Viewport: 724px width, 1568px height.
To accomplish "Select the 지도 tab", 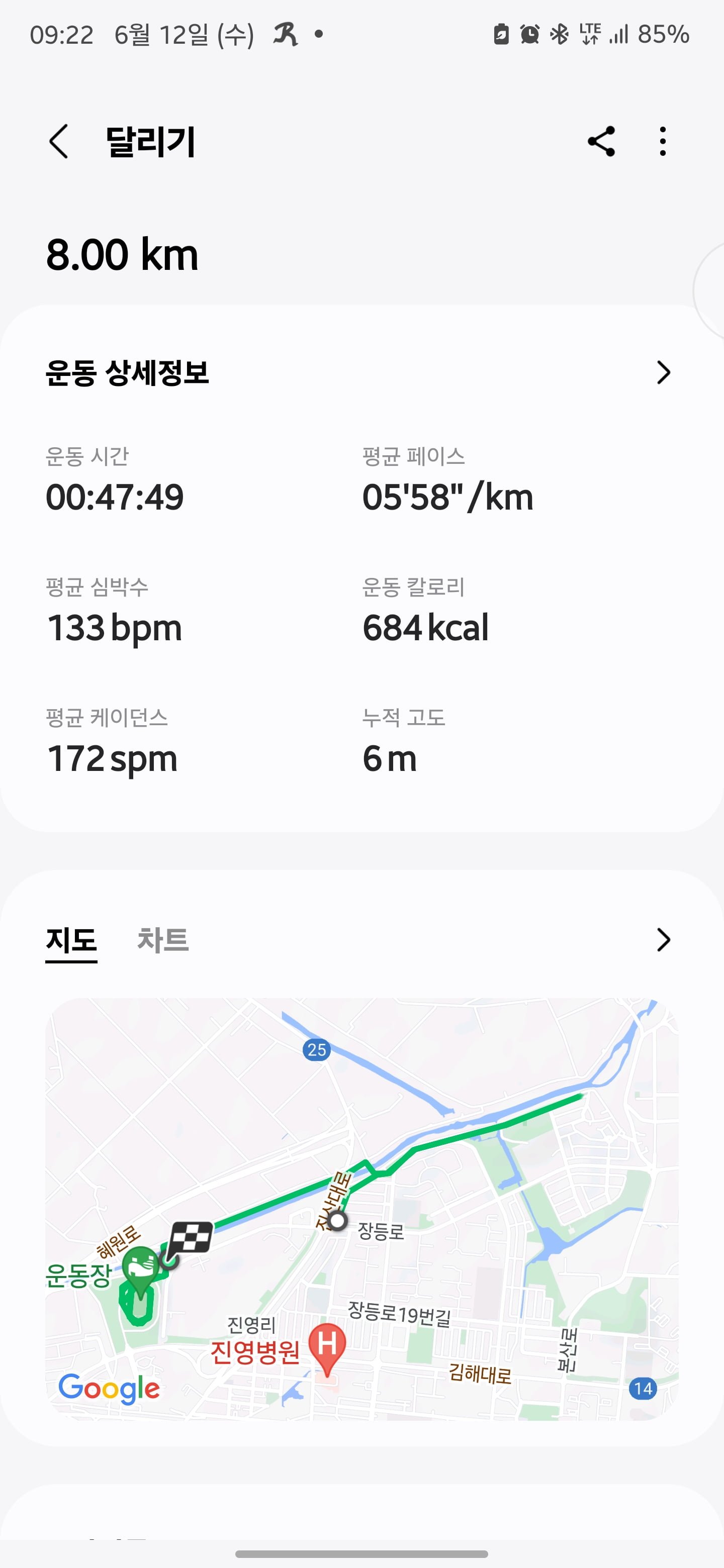I will point(71,940).
